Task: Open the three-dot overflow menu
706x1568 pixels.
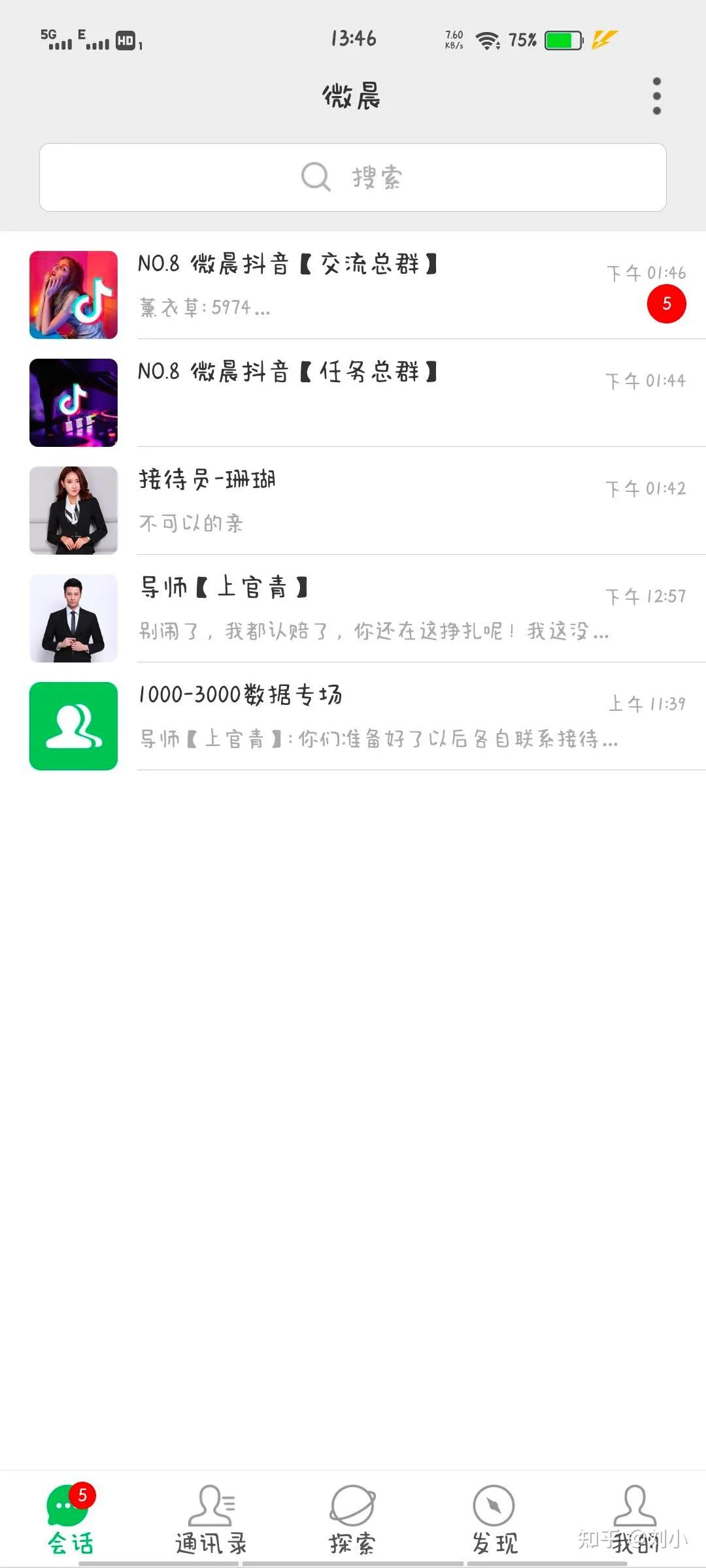Action: coord(656,96)
